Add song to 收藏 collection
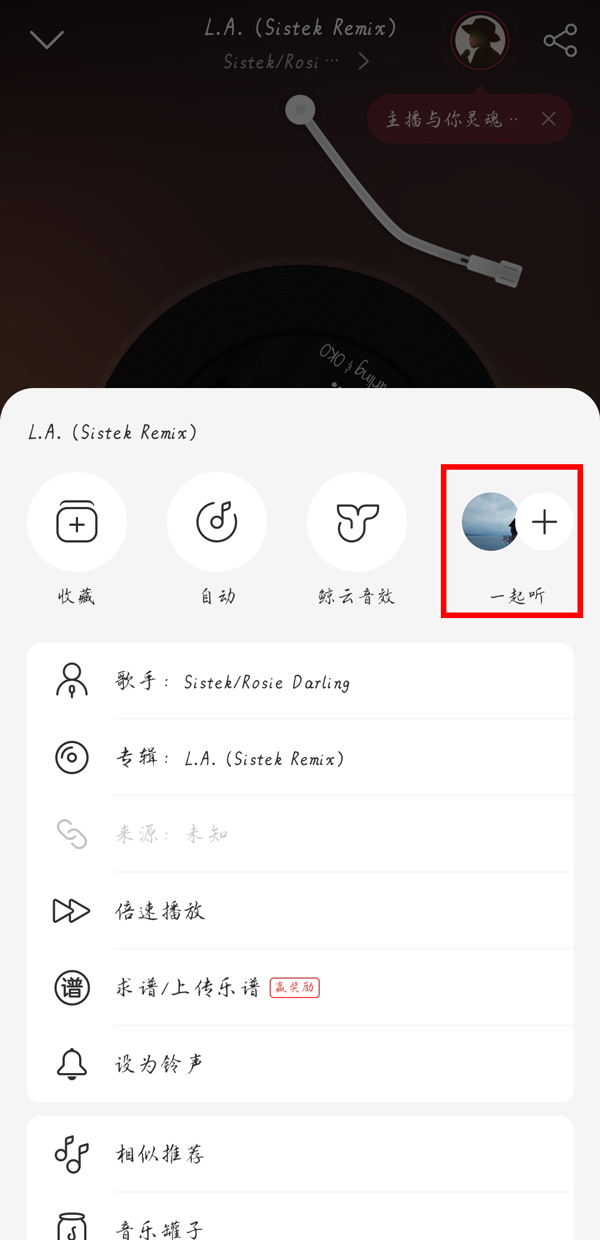 (76, 522)
